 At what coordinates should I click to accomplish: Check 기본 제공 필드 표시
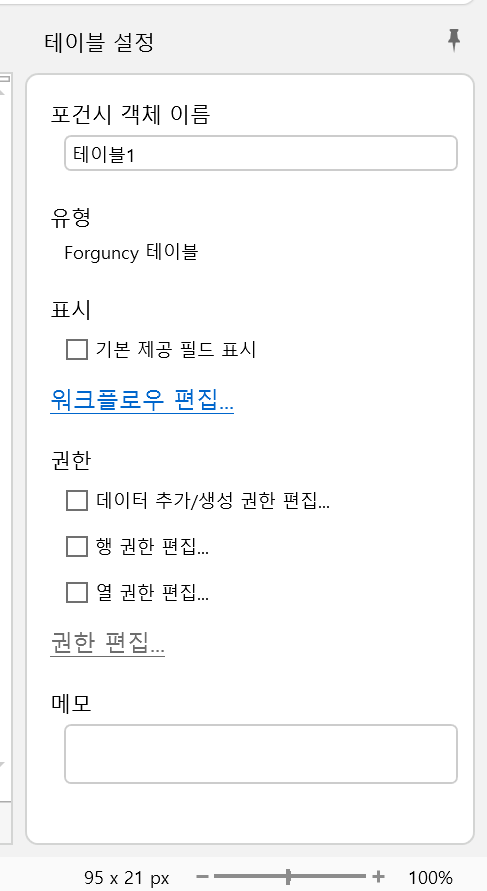pyautogui.click(x=77, y=349)
